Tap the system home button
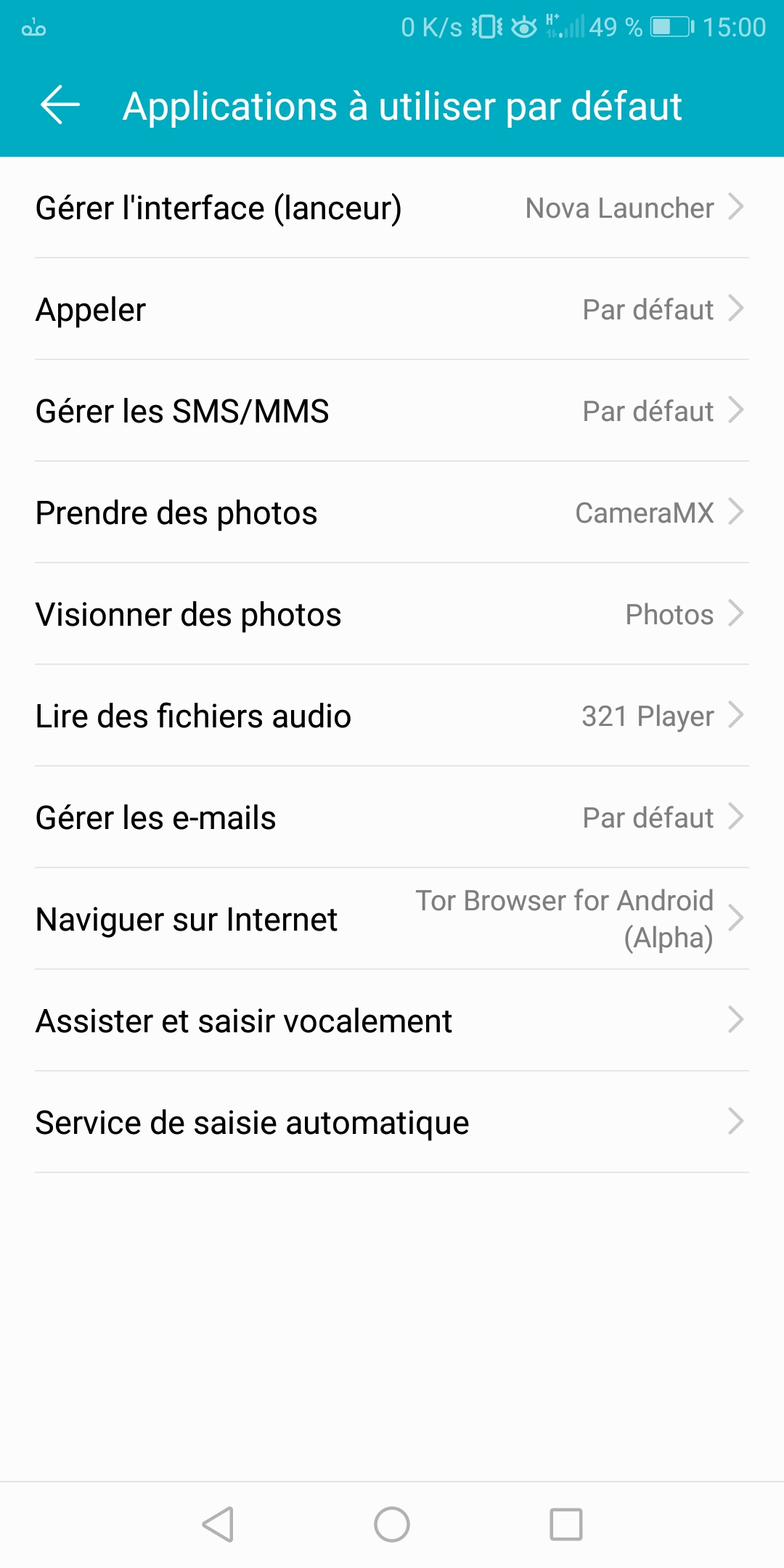The height and width of the screenshot is (1568, 784). coord(392,1524)
